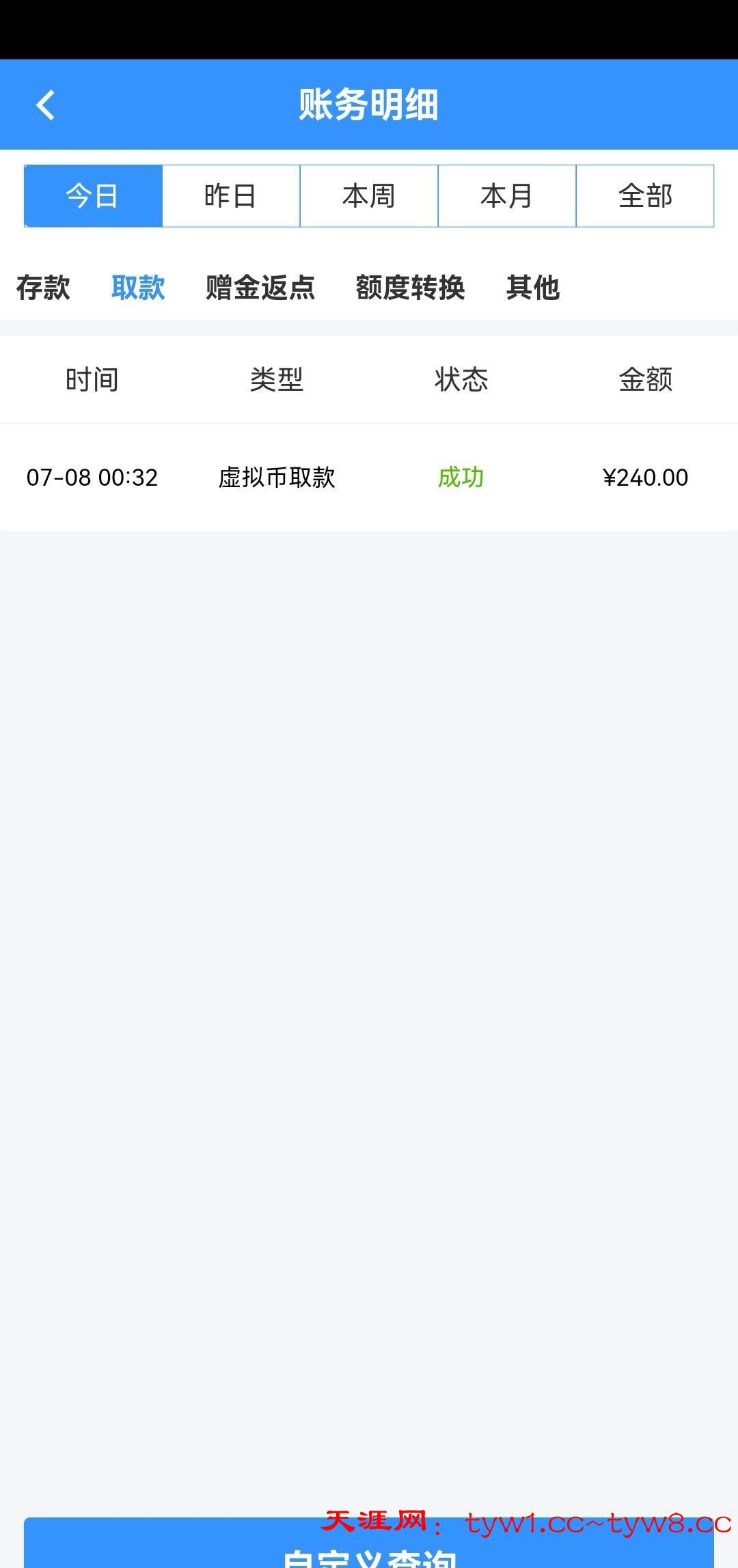Viewport: 738px width, 1568px height.
Task: Open the 赠金返点 category
Action: [260, 288]
